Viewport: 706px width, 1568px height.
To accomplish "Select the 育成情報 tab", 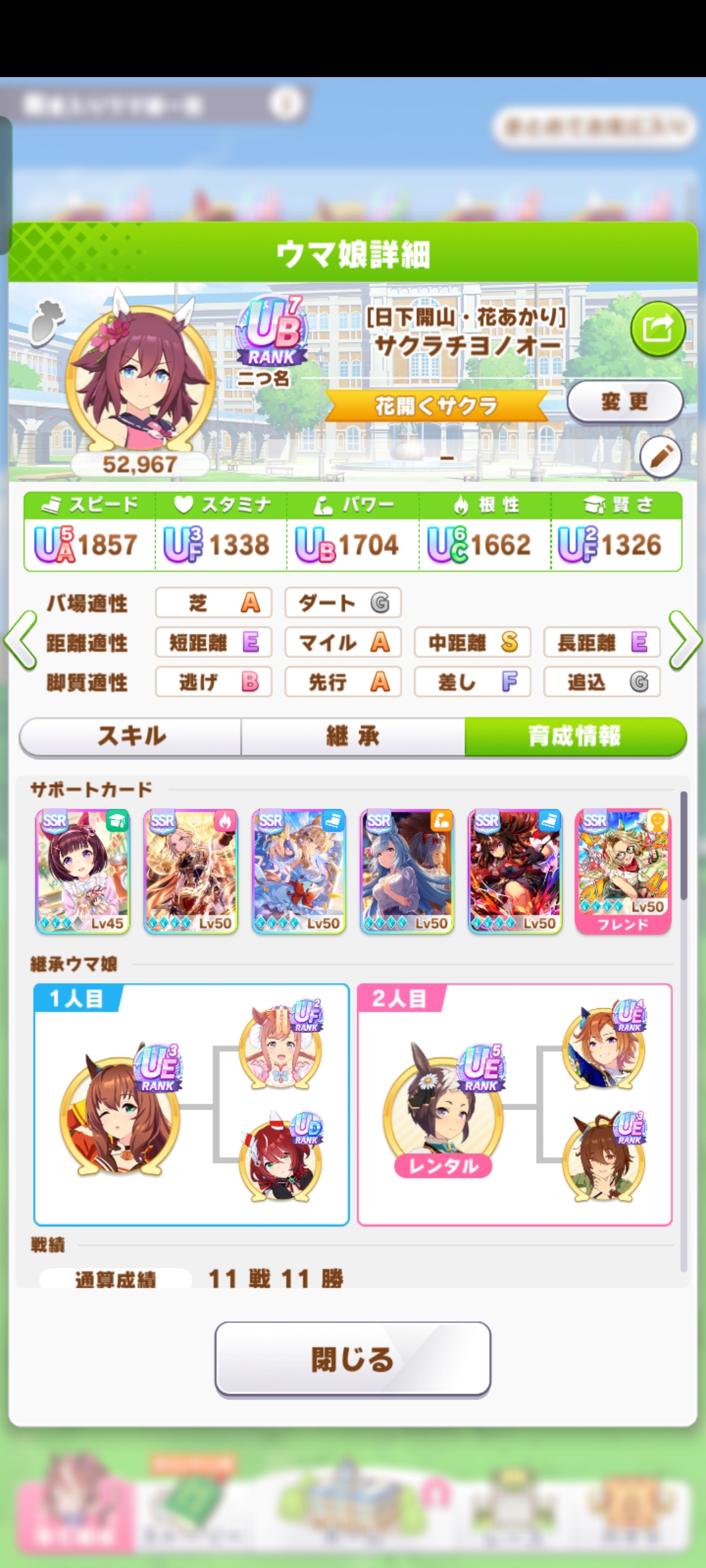I will pyautogui.click(x=575, y=736).
